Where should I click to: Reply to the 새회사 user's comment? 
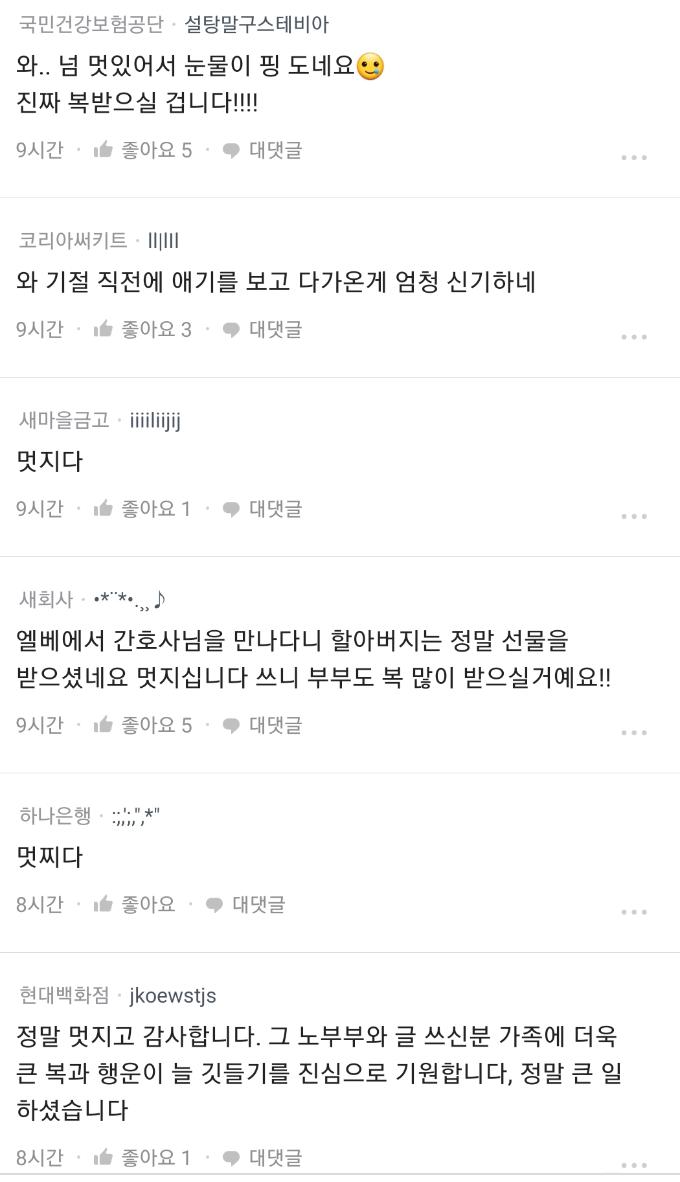pyautogui.click(x=262, y=725)
